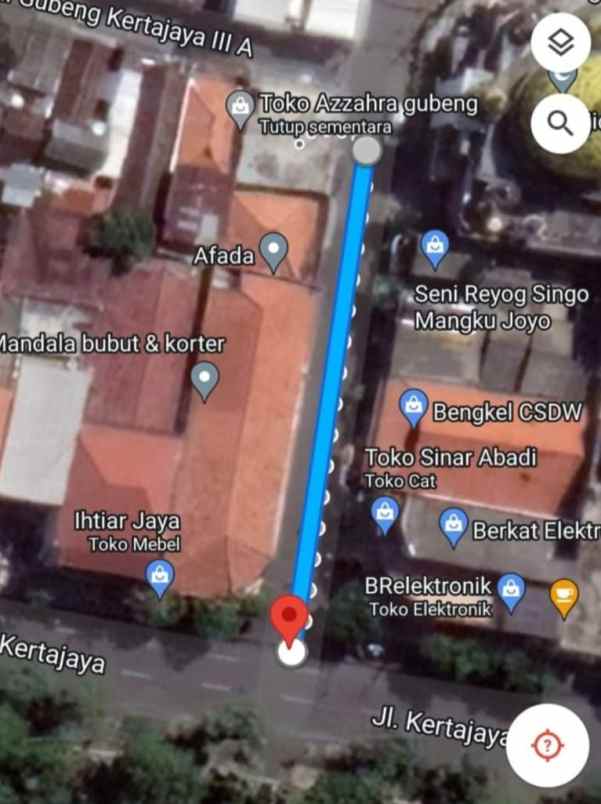This screenshot has width=601, height=804.
Task: Select the Afada place pin
Action: pos(273,251)
